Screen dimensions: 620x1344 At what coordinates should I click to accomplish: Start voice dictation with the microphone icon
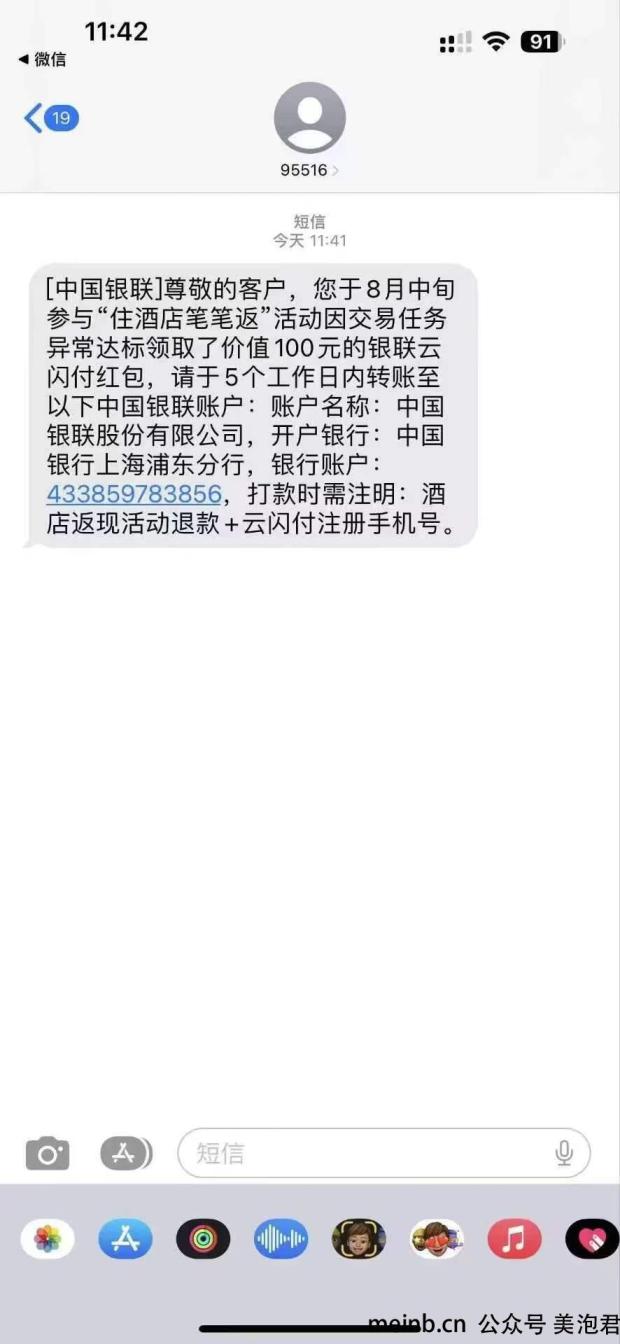point(564,1153)
